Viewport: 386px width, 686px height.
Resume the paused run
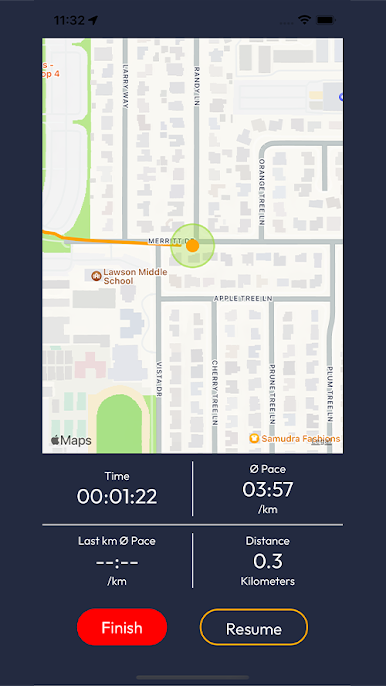click(x=254, y=627)
